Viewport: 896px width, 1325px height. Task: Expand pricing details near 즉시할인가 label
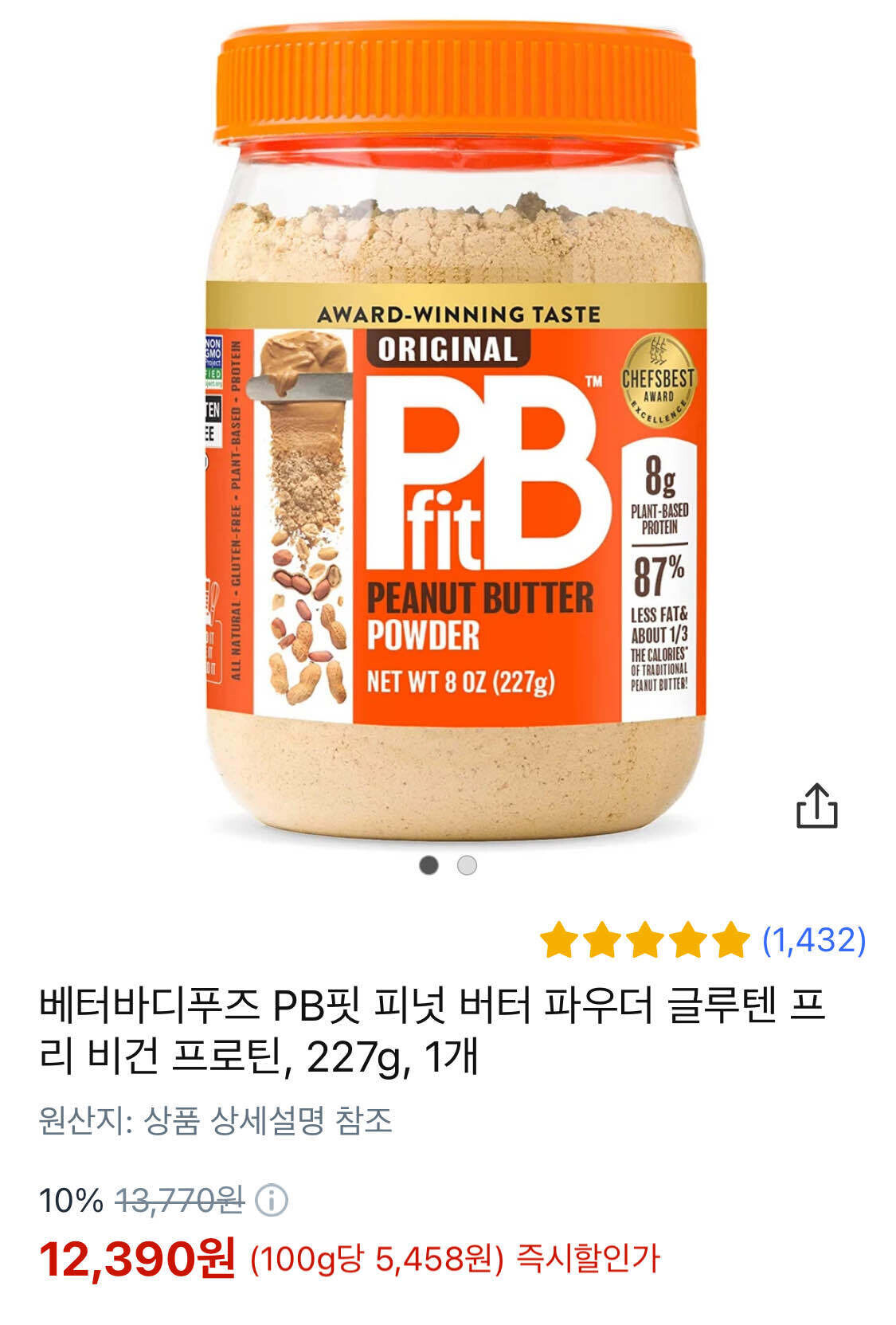point(587,1260)
